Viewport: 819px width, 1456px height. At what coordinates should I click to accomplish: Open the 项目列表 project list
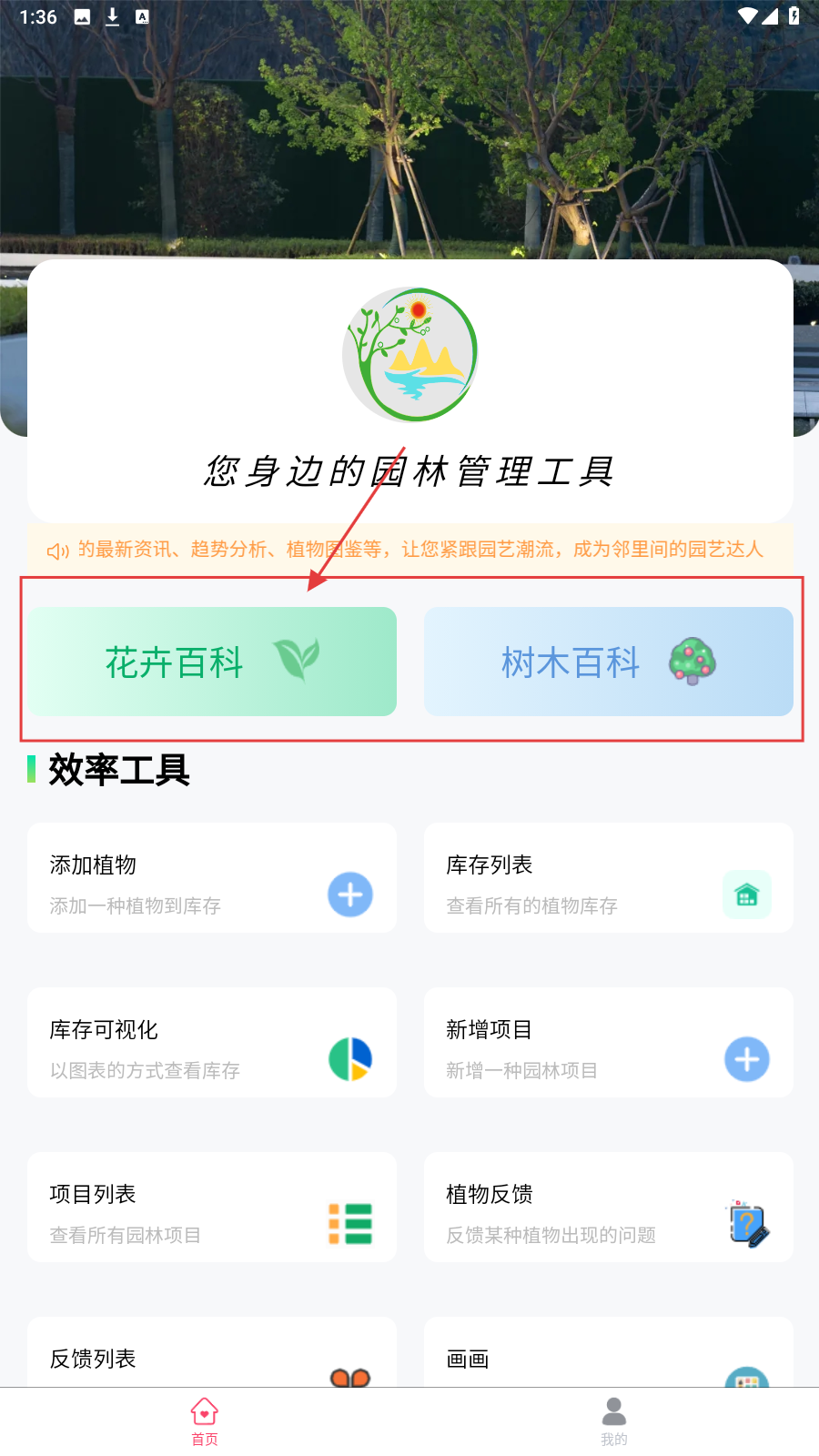tap(212, 1208)
